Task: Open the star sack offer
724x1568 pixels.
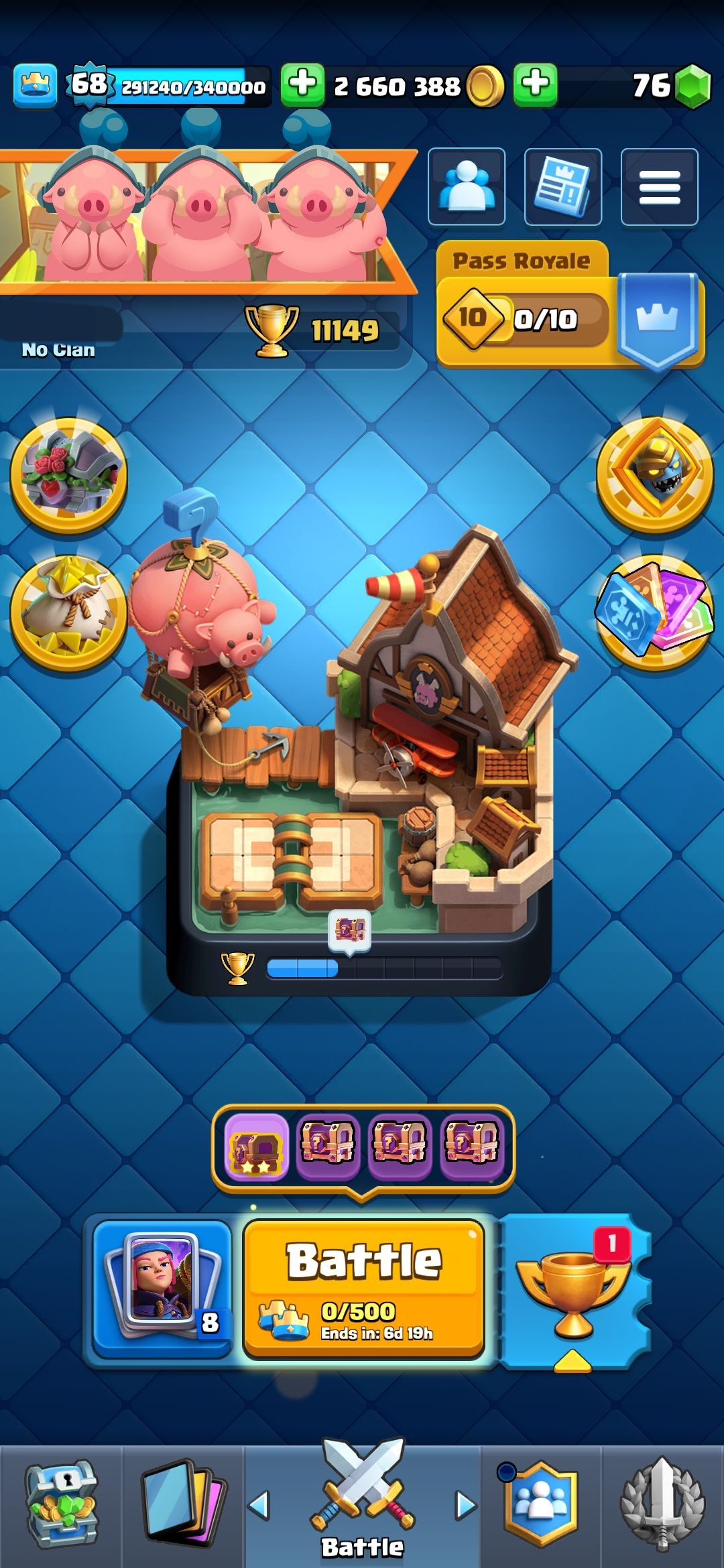Action: click(x=68, y=612)
